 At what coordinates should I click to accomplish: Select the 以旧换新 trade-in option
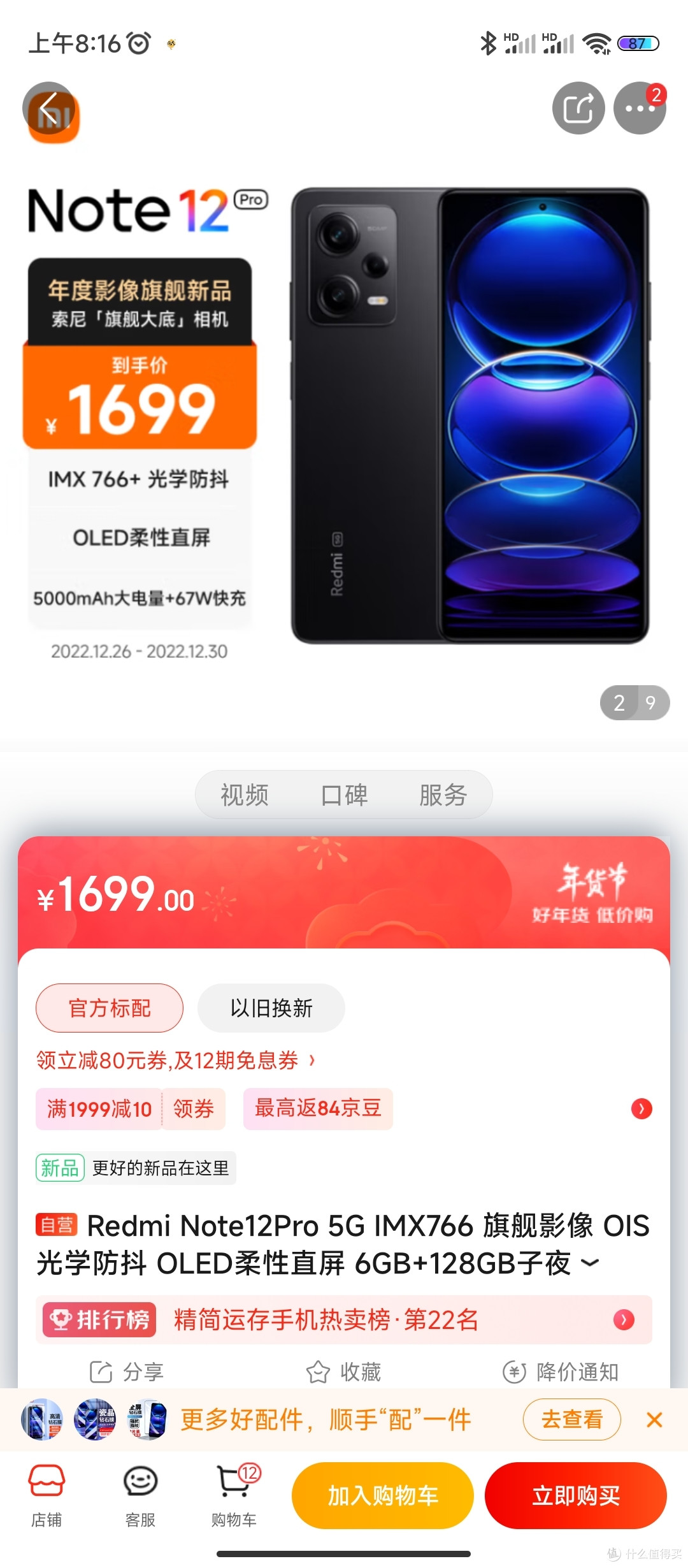pos(271,1007)
